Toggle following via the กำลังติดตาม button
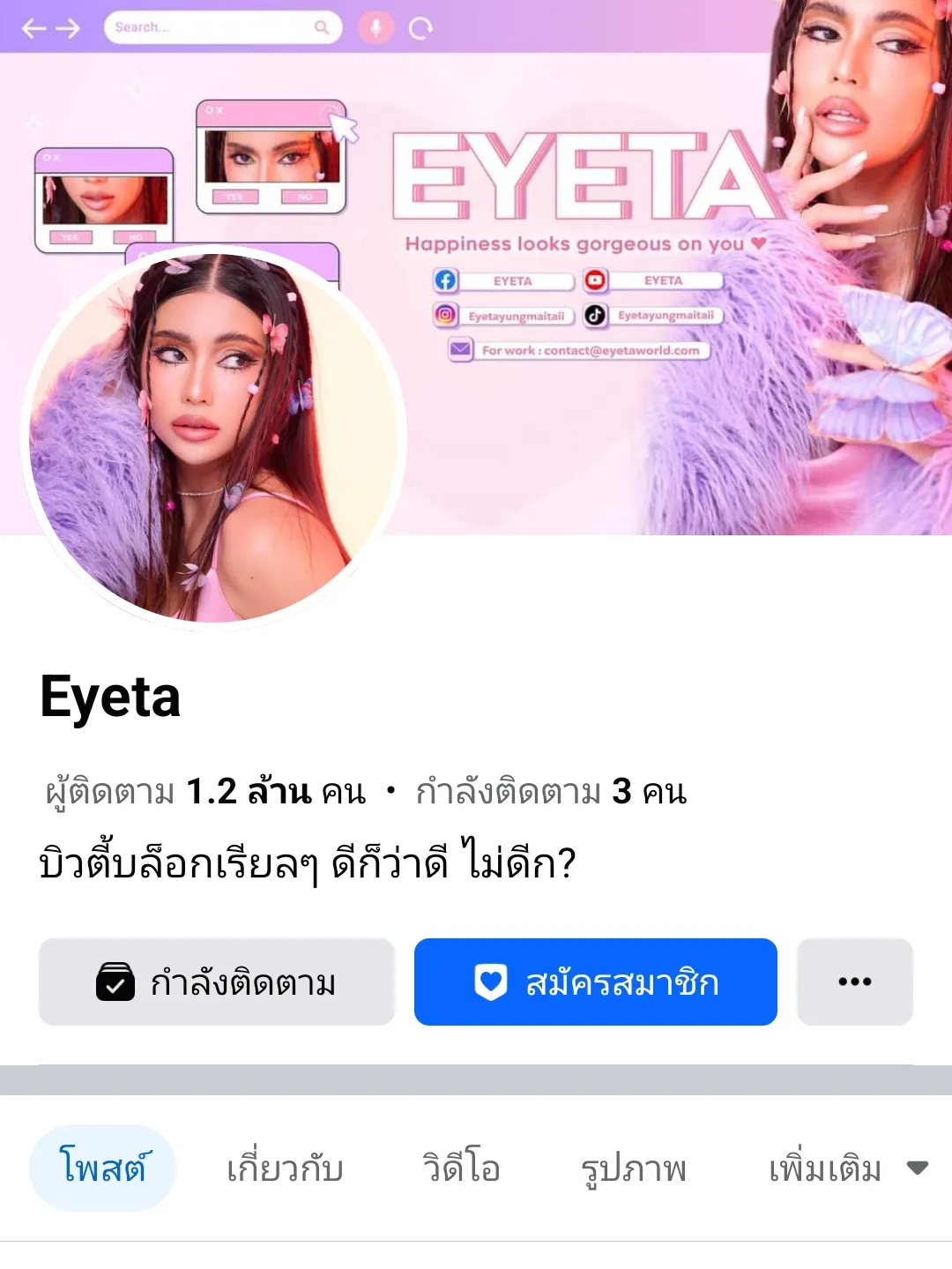The width and height of the screenshot is (952, 1269). 219,982
